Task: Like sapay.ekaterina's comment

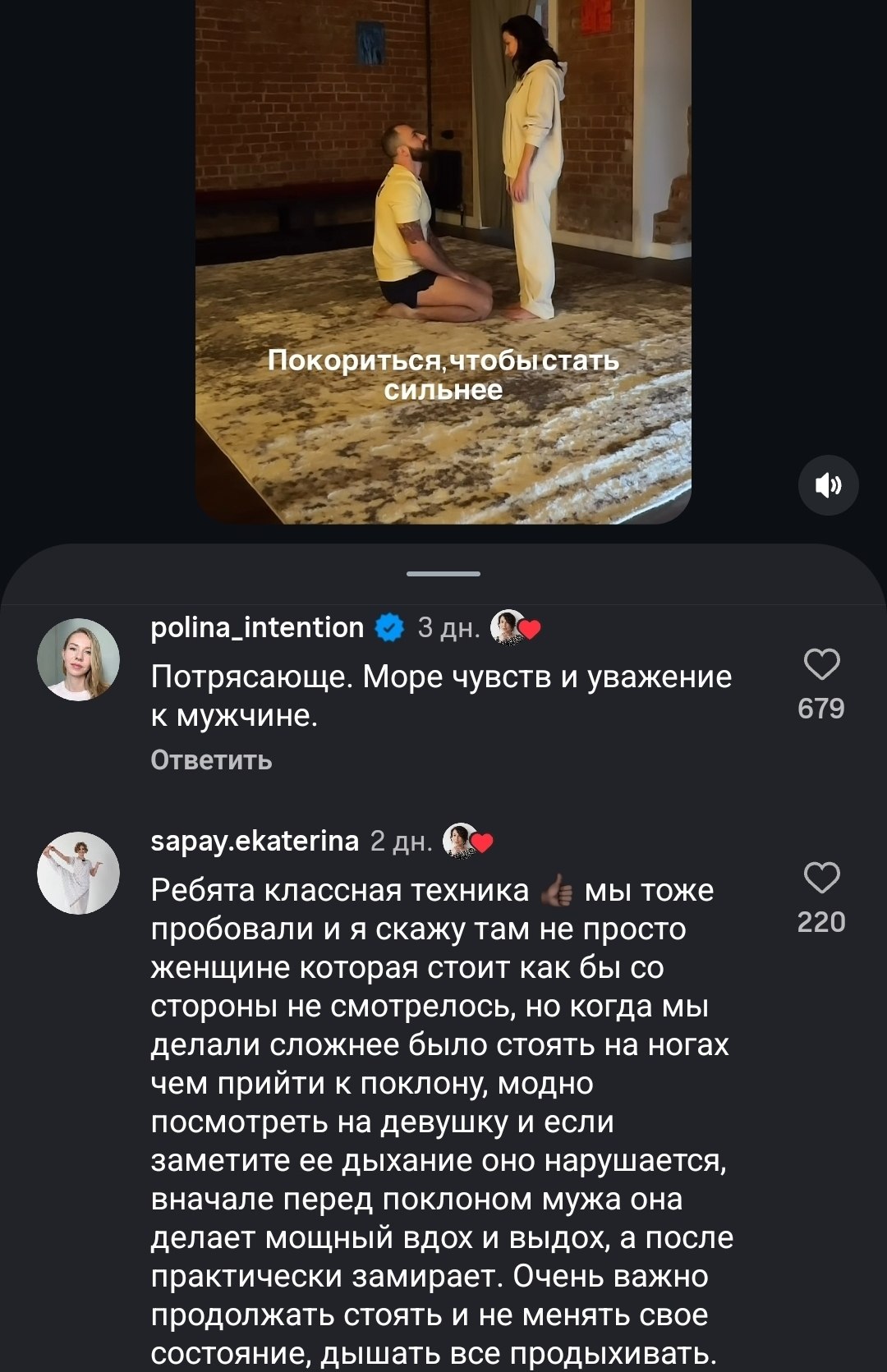Action: [x=821, y=879]
